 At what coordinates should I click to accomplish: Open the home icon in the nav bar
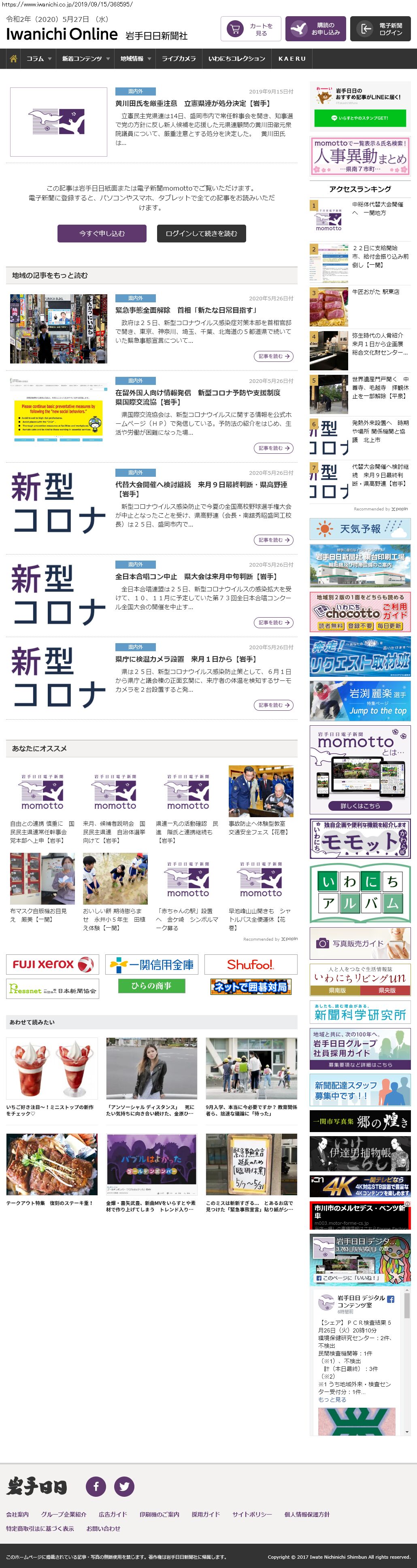tap(13, 58)
